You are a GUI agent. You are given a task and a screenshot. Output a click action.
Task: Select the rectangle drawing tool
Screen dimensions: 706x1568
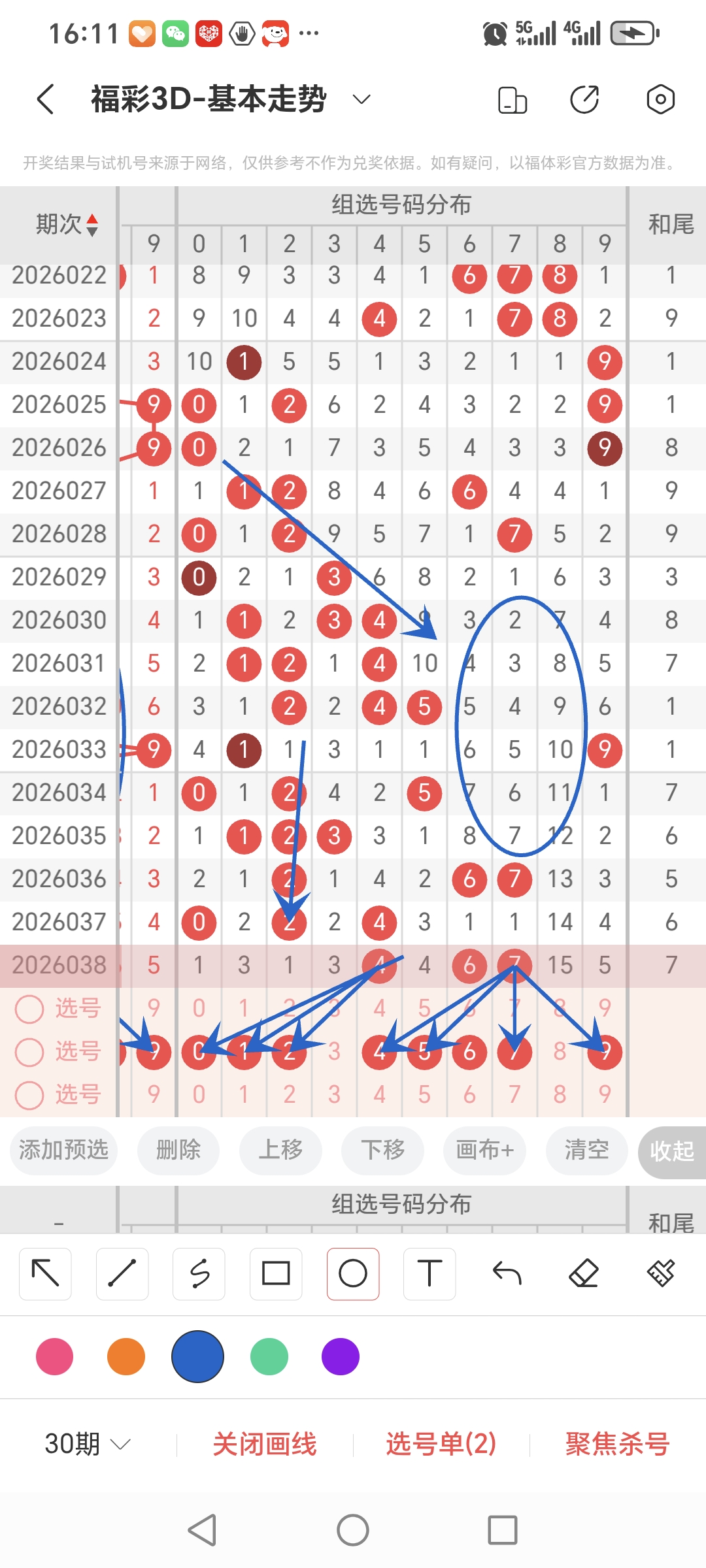pyautogui.click(x=276, y=1273)
